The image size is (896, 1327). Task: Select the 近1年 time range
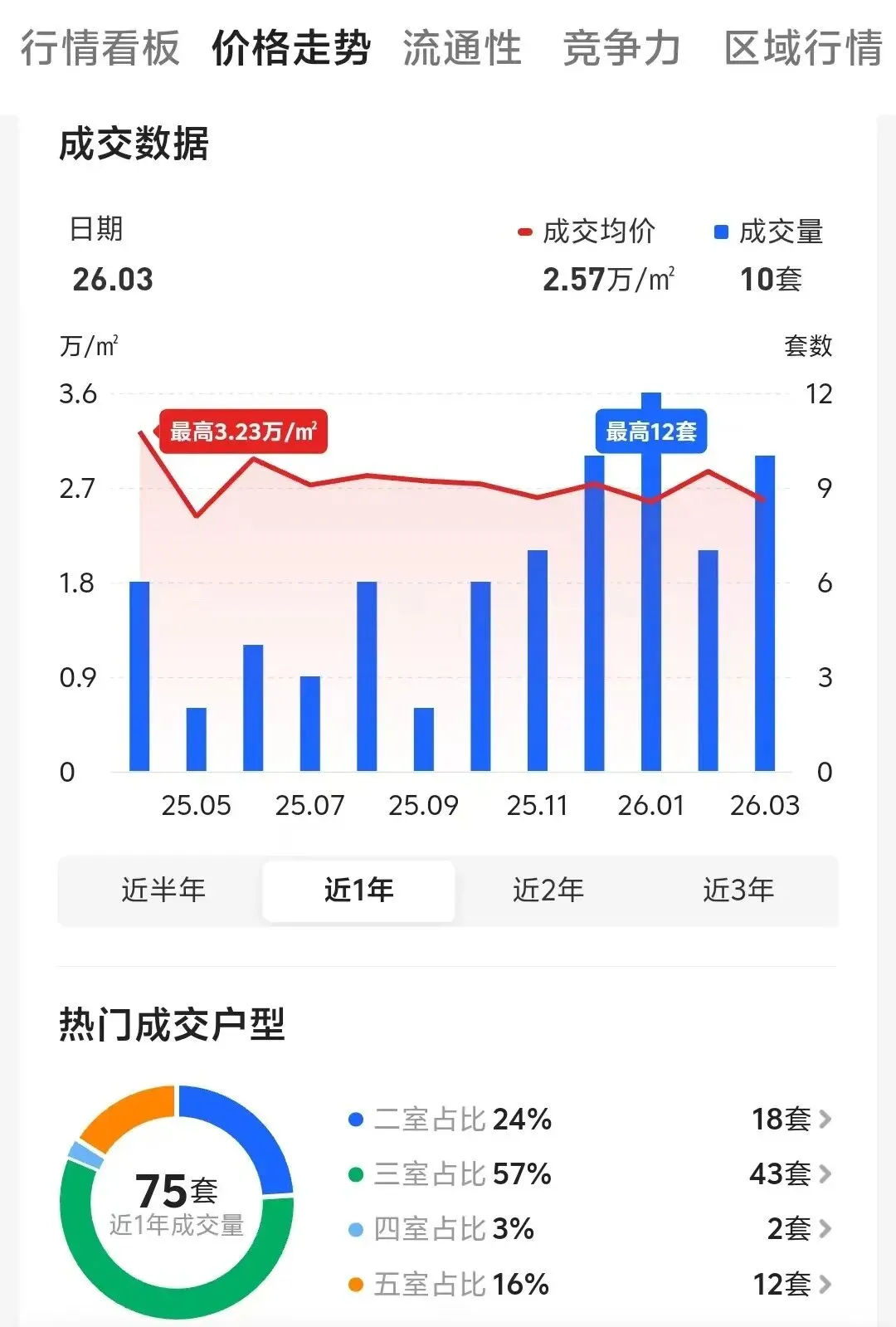[358, 890]
